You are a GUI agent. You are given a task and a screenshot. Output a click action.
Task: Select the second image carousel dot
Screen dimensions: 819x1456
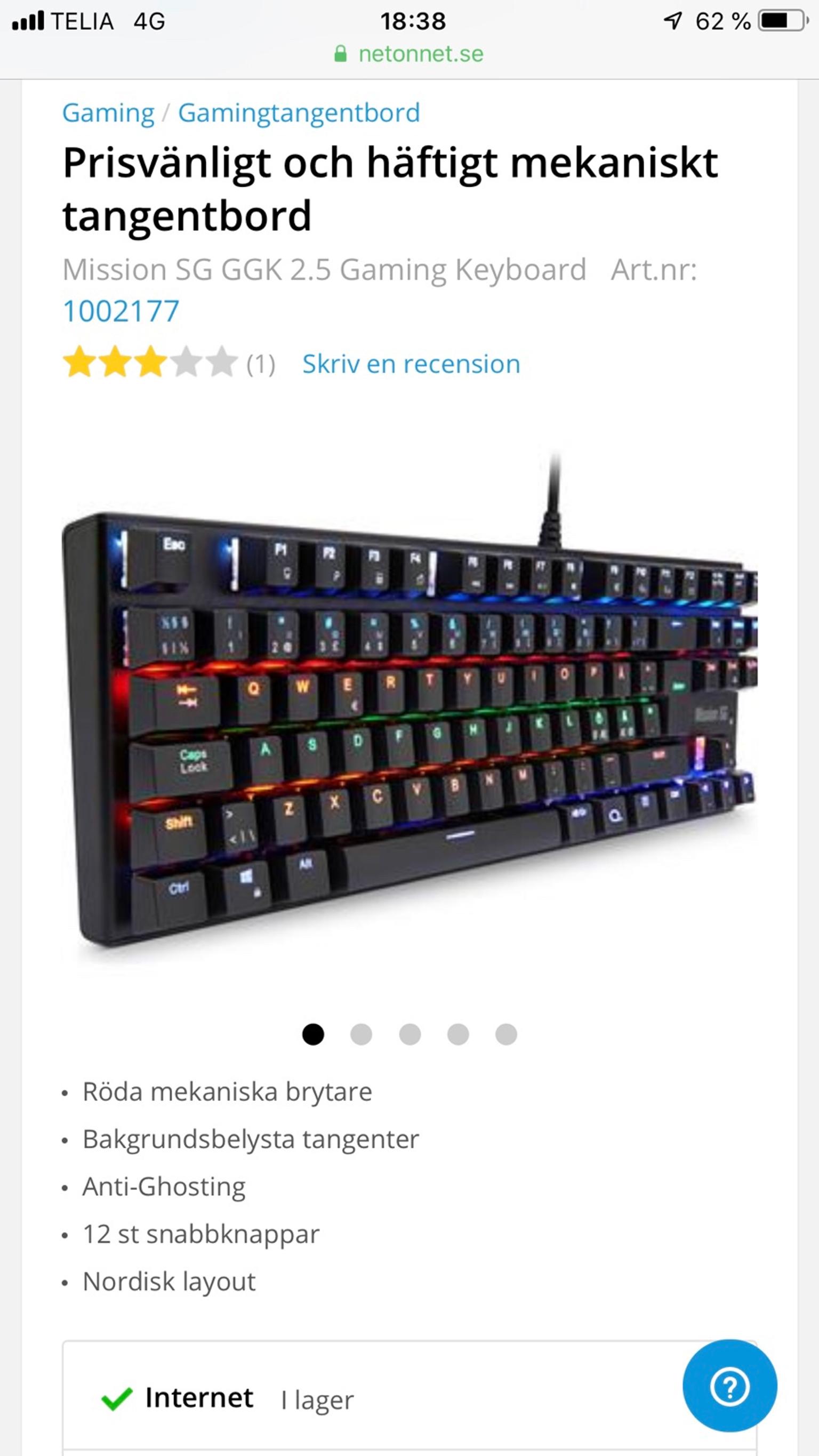pyautogui.click(x=361, y=1034)
